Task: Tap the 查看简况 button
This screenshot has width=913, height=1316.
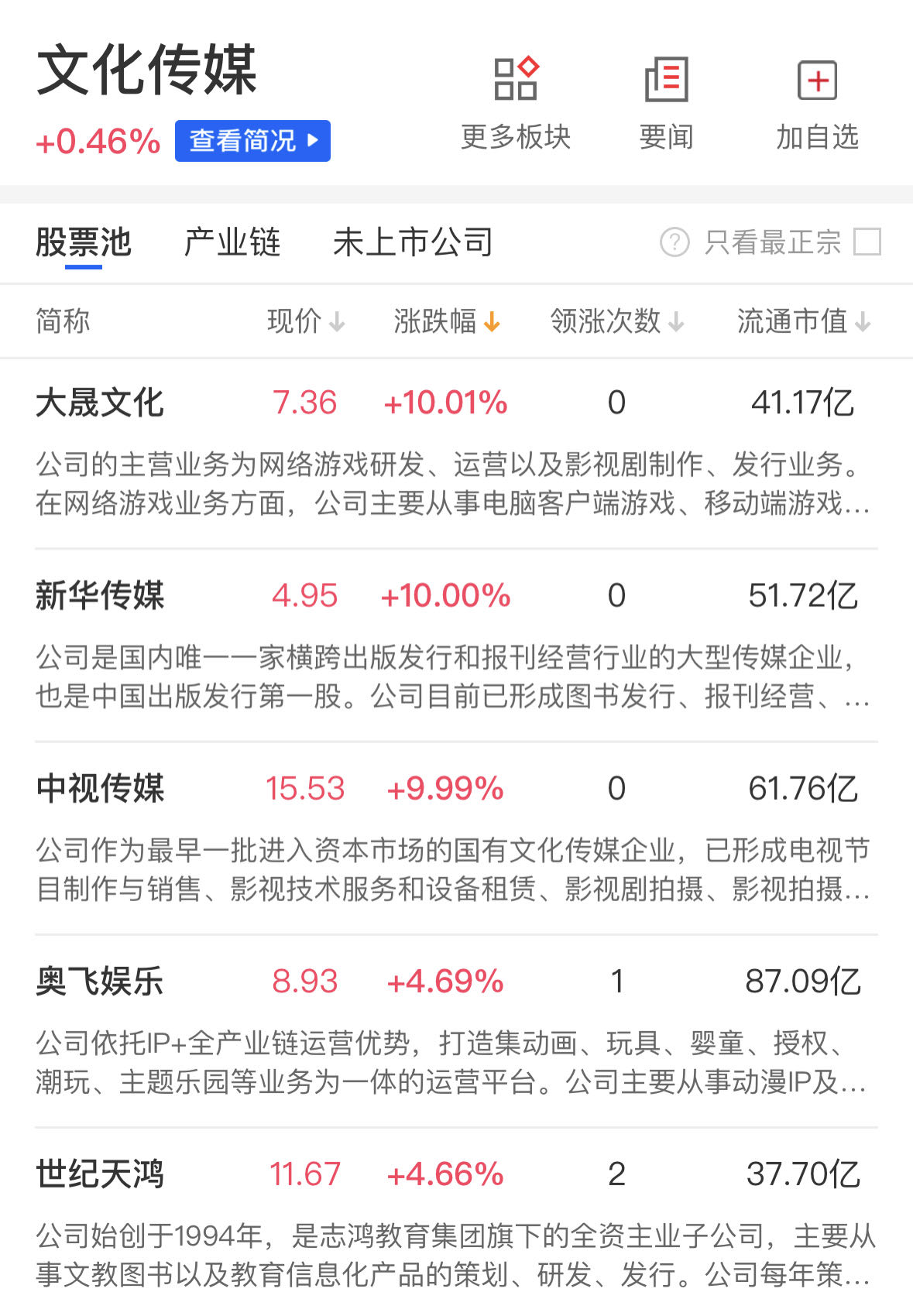Action: pos(252,141)
